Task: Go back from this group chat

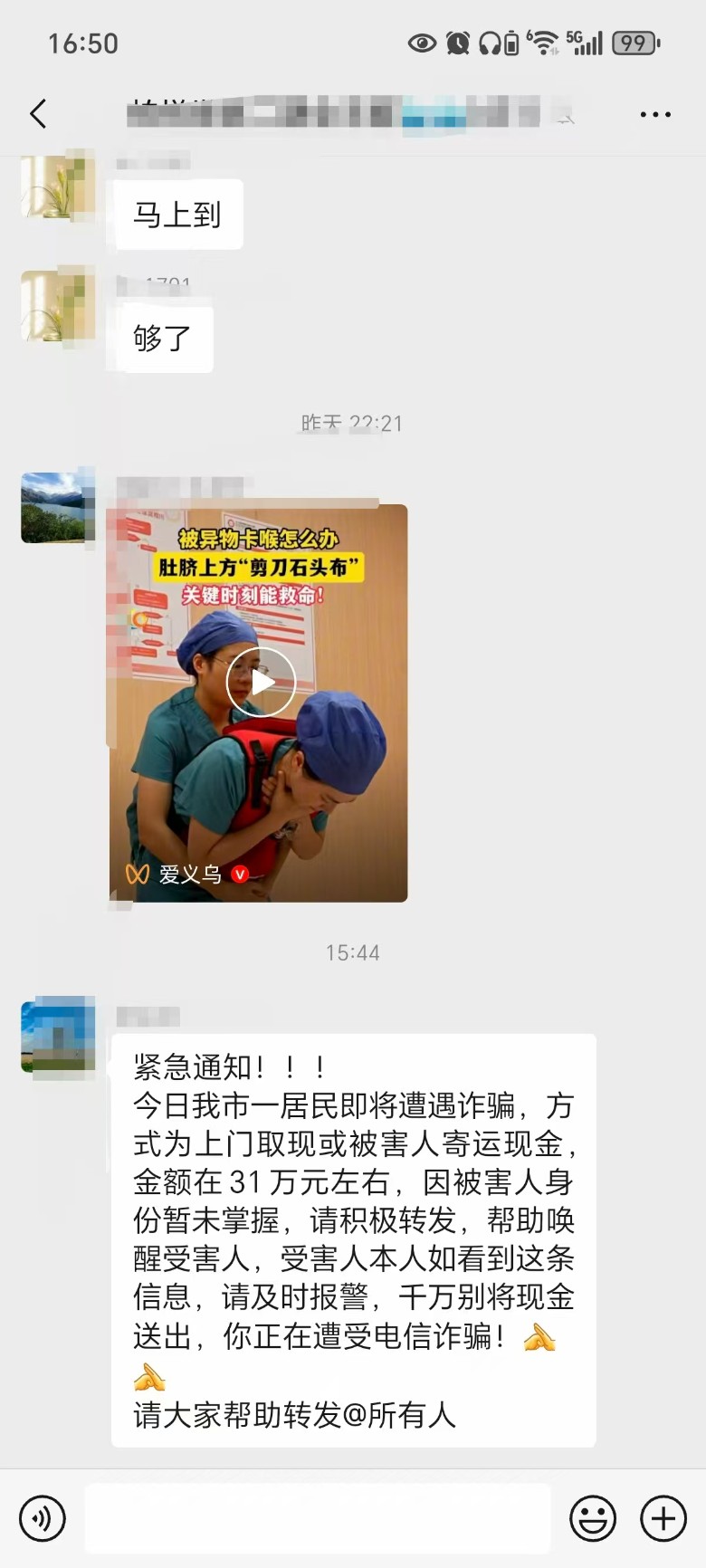Action: coord(38,114)
